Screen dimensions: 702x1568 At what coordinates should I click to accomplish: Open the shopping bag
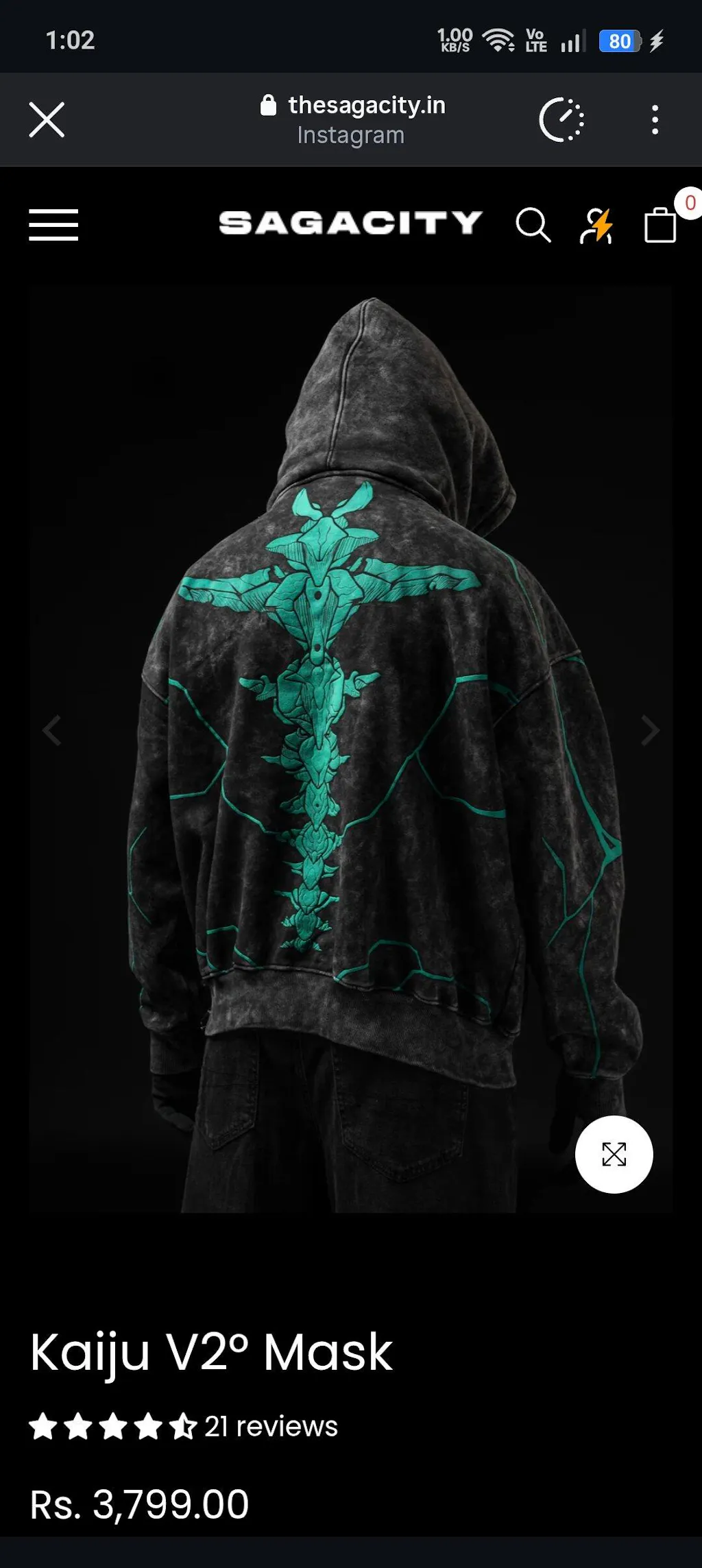click(x=661, y=225)
